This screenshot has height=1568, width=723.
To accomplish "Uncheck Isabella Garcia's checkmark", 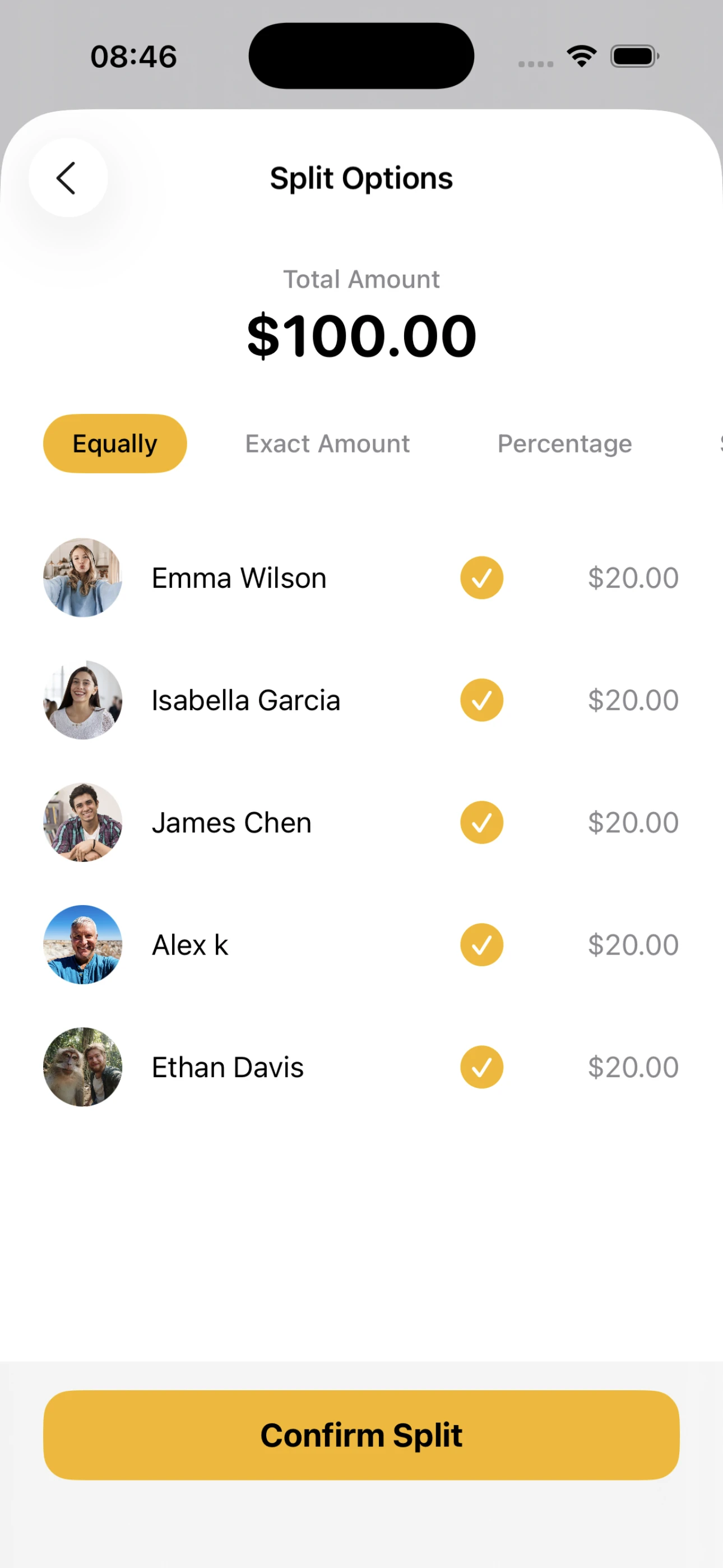I will [x=481, y=700].
